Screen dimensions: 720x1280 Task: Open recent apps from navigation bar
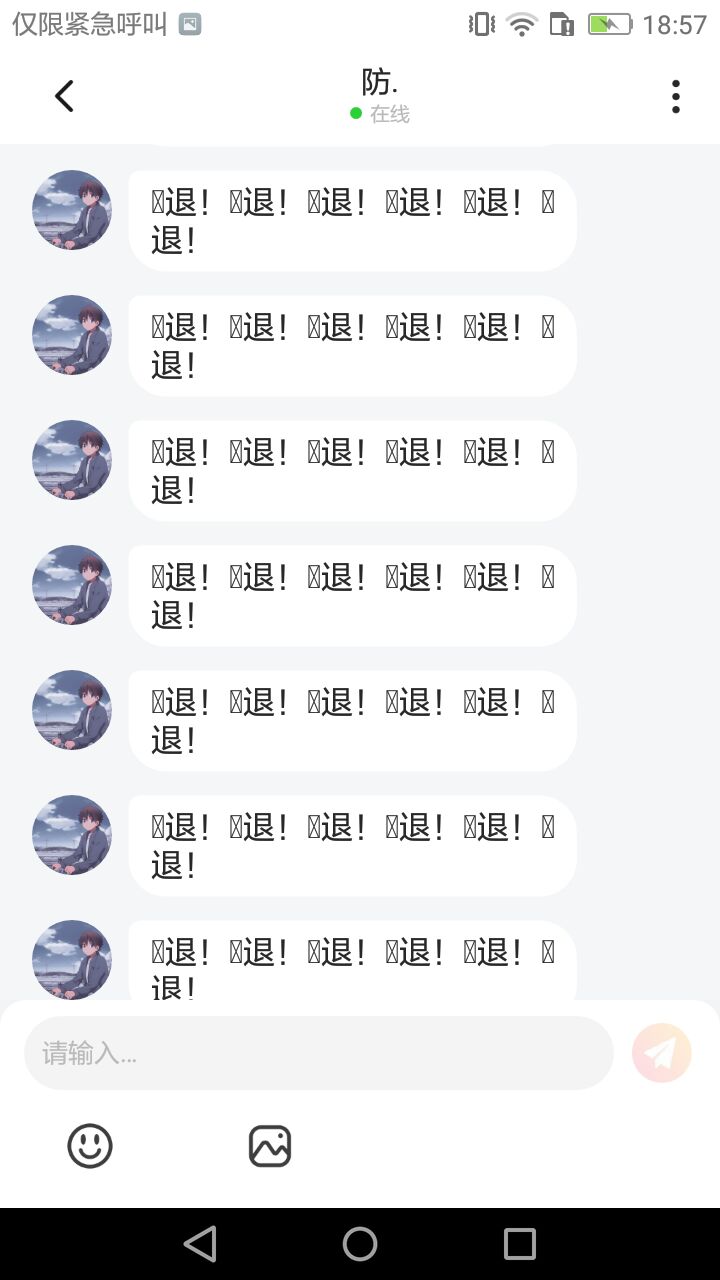[520, 1244]
